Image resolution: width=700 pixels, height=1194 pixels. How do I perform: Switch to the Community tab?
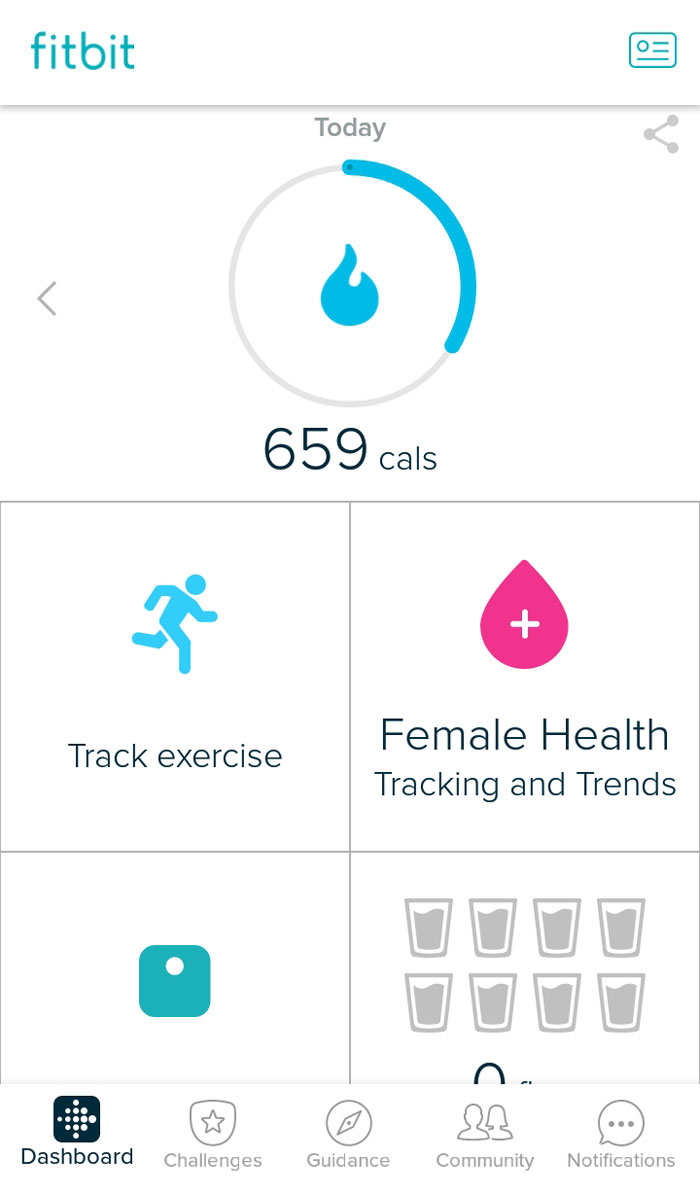(485, 1135)
